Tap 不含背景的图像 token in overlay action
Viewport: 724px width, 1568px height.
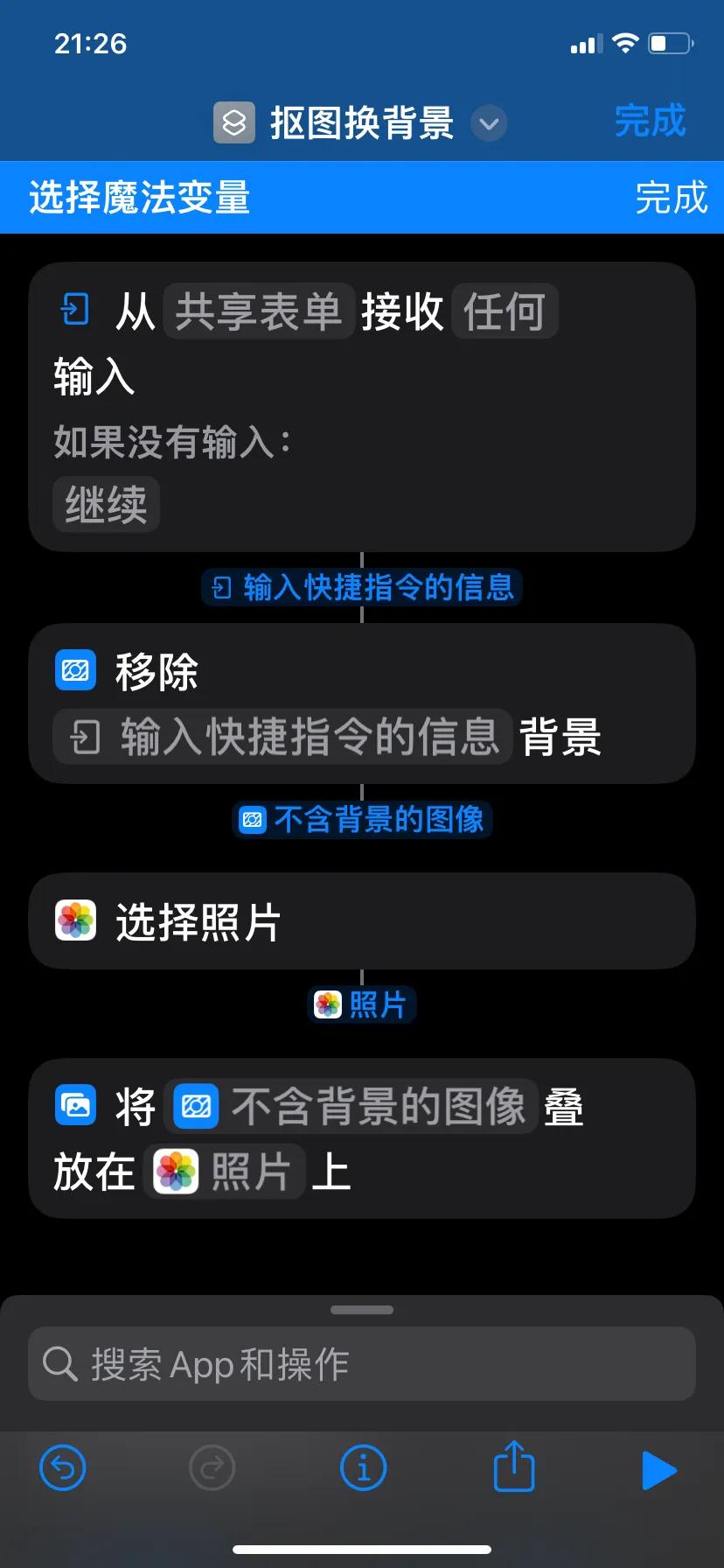pyautogui.click(x=352, y=1107)
